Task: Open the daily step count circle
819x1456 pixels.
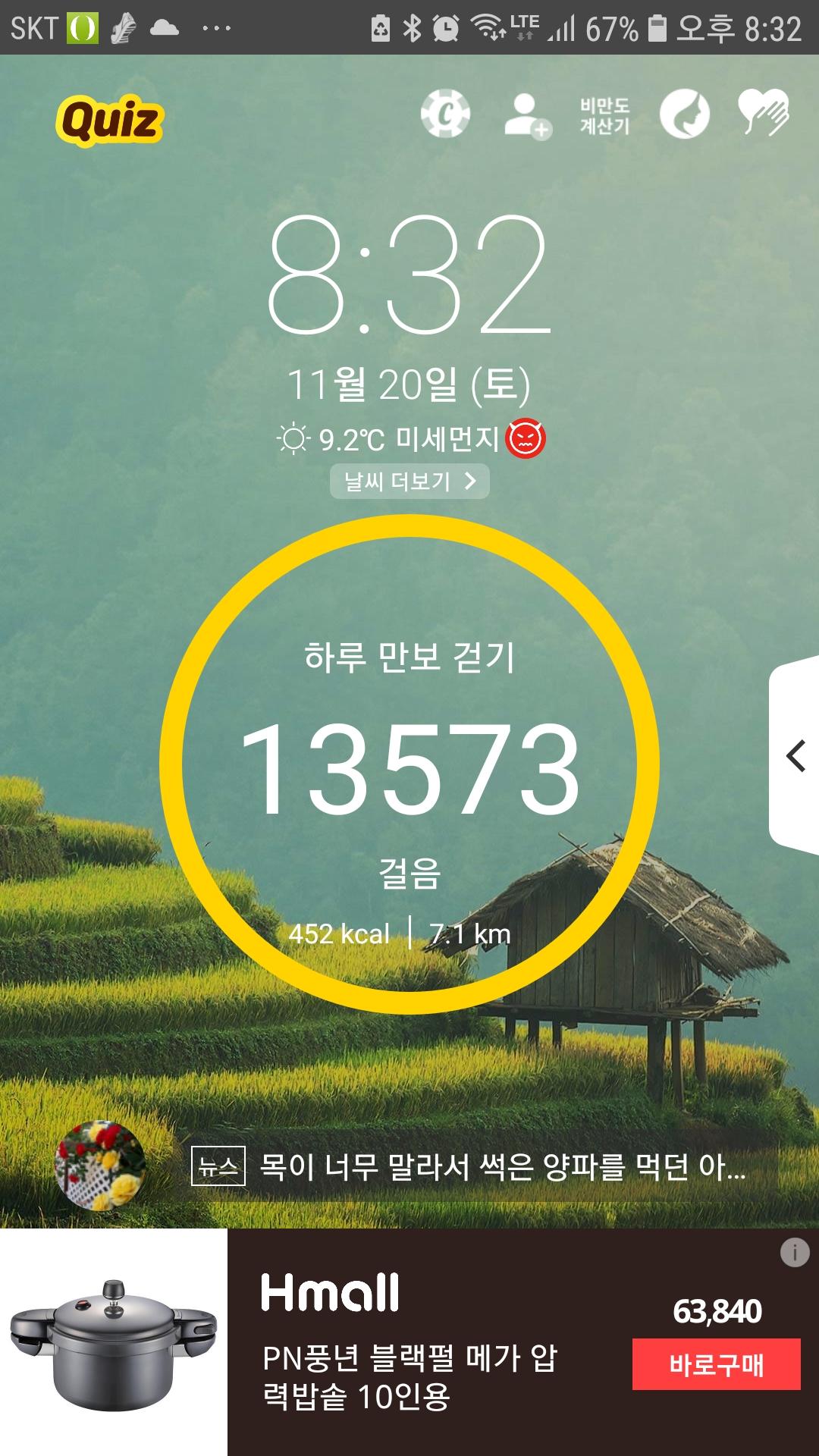Action: click(x=409, y=764)
